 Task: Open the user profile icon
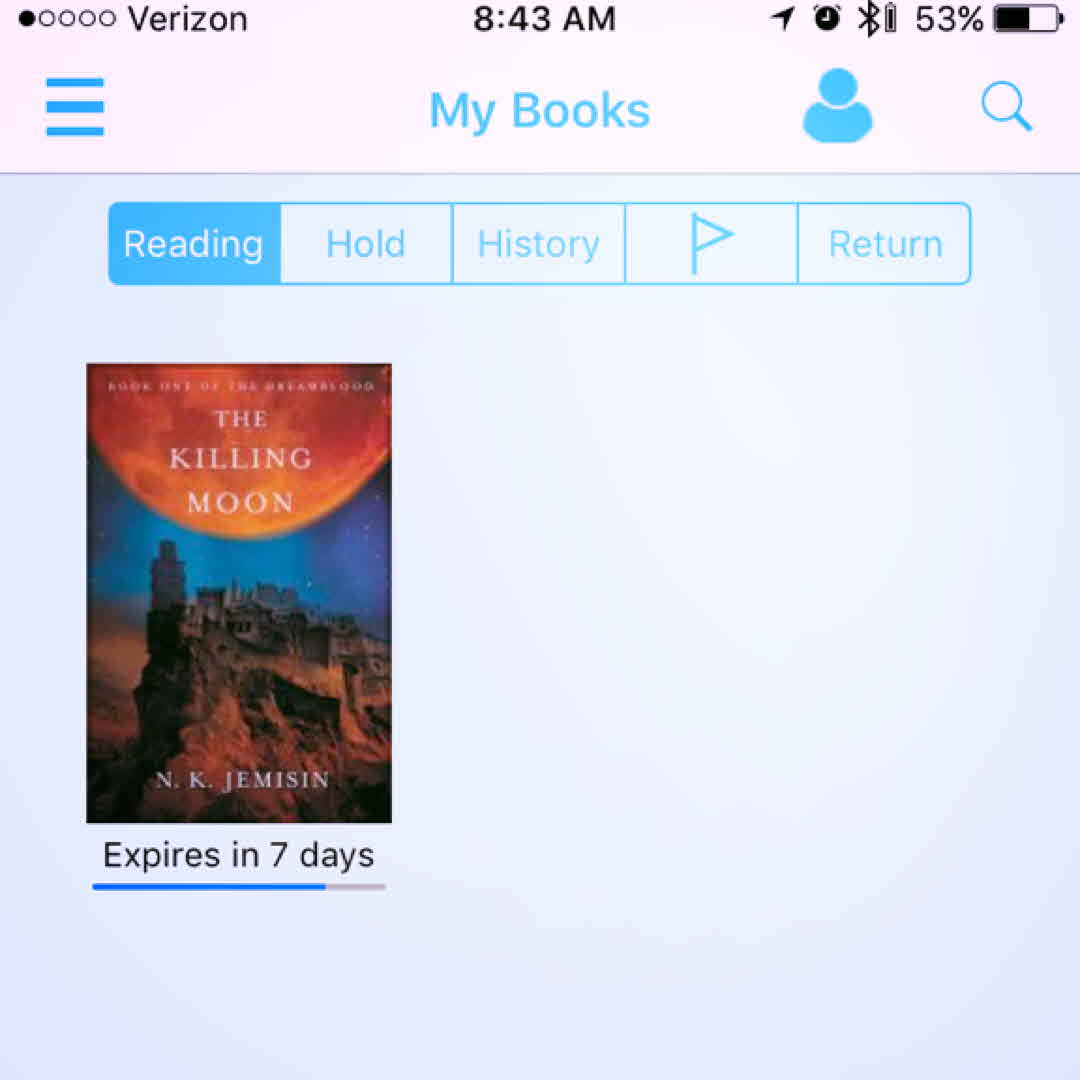click(x=837, y=107)
